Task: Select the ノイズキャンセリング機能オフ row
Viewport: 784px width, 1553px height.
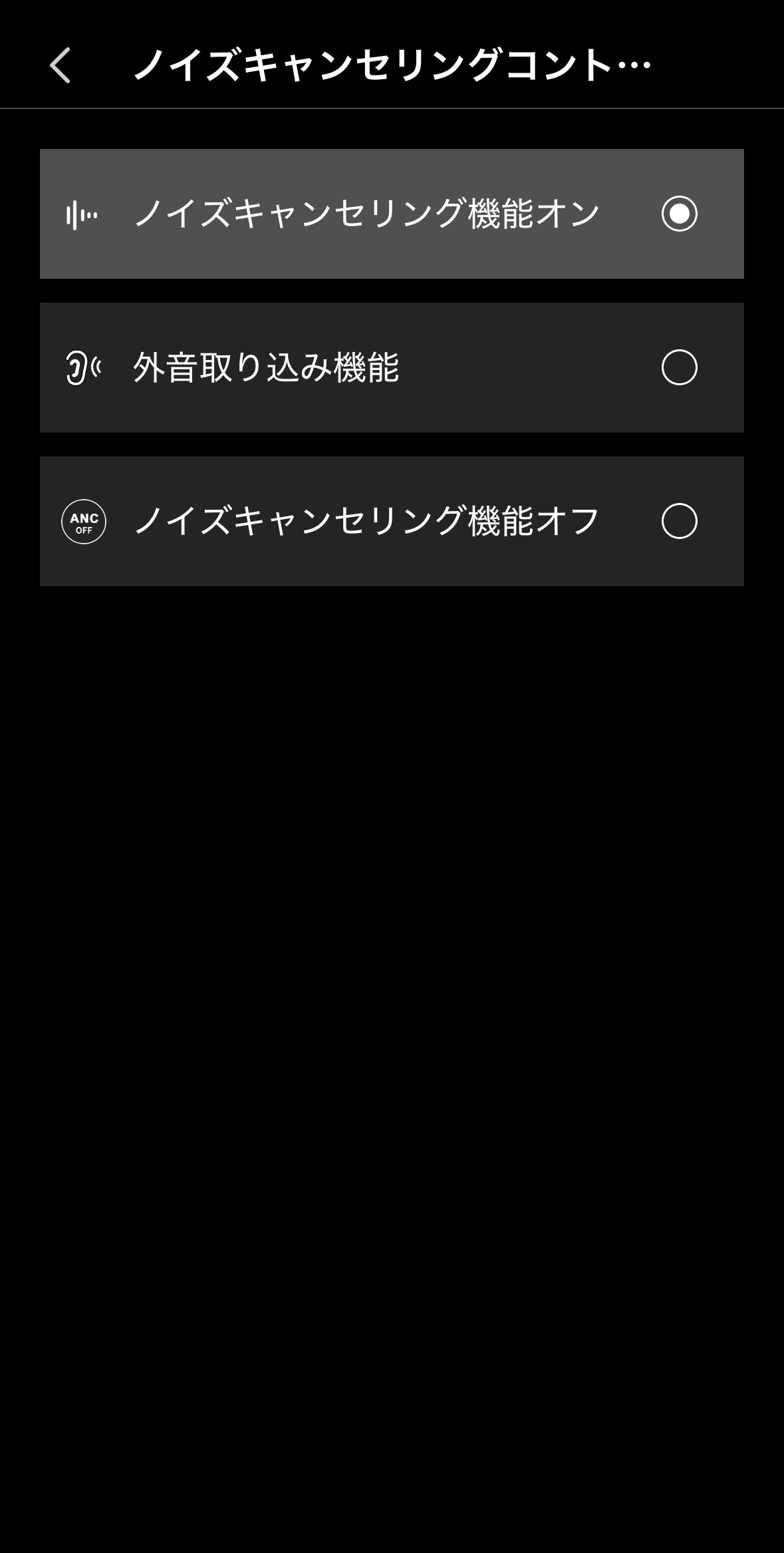Action: click(392, 520)
